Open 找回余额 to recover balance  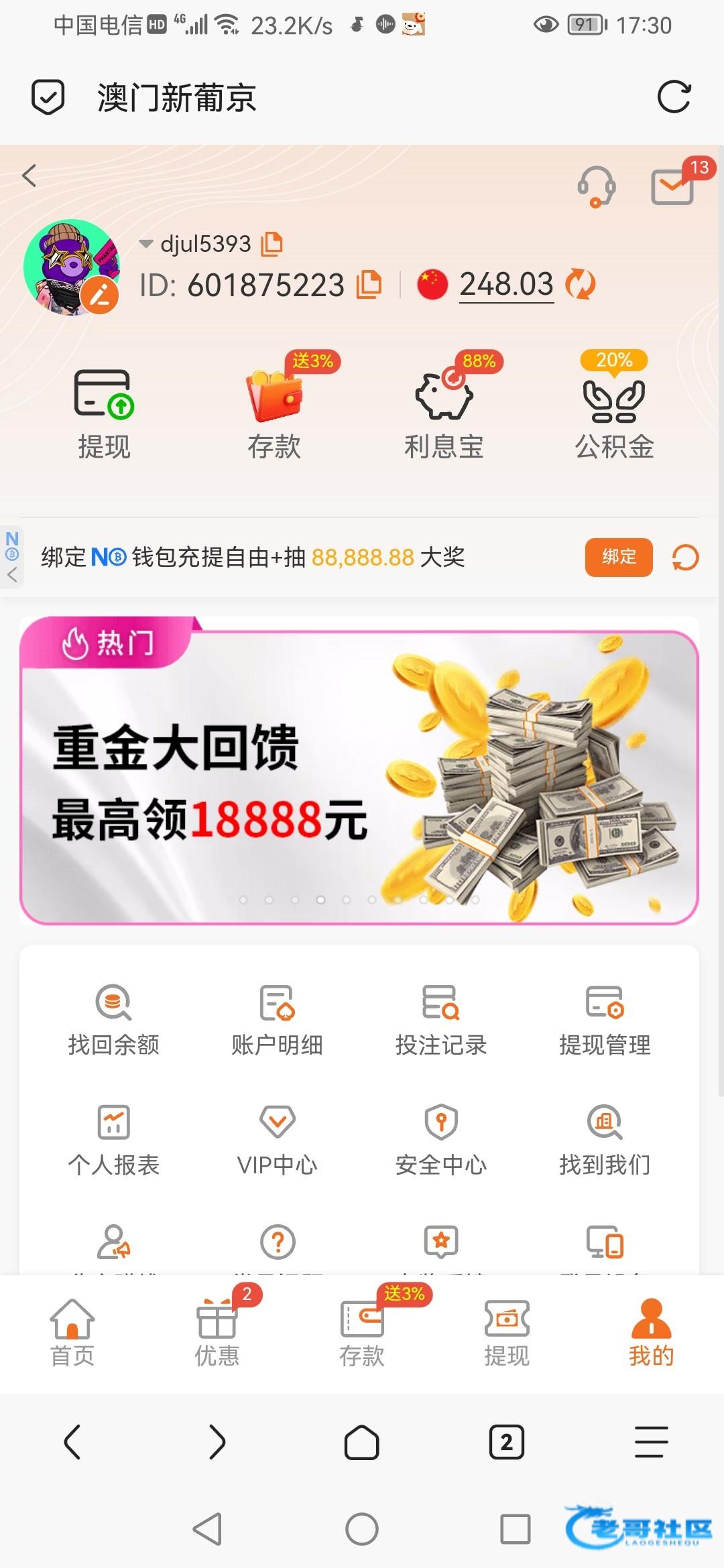pyautogui.click(x=113, y=1020)
